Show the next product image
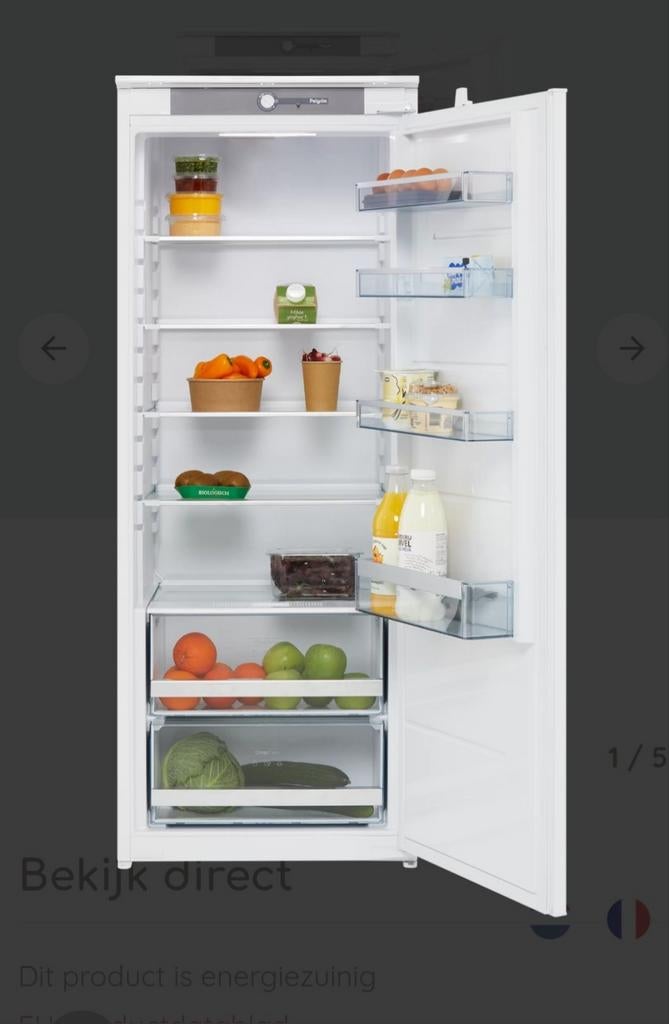This screenshot has width=669, height=1024. [x=631, y=348]
